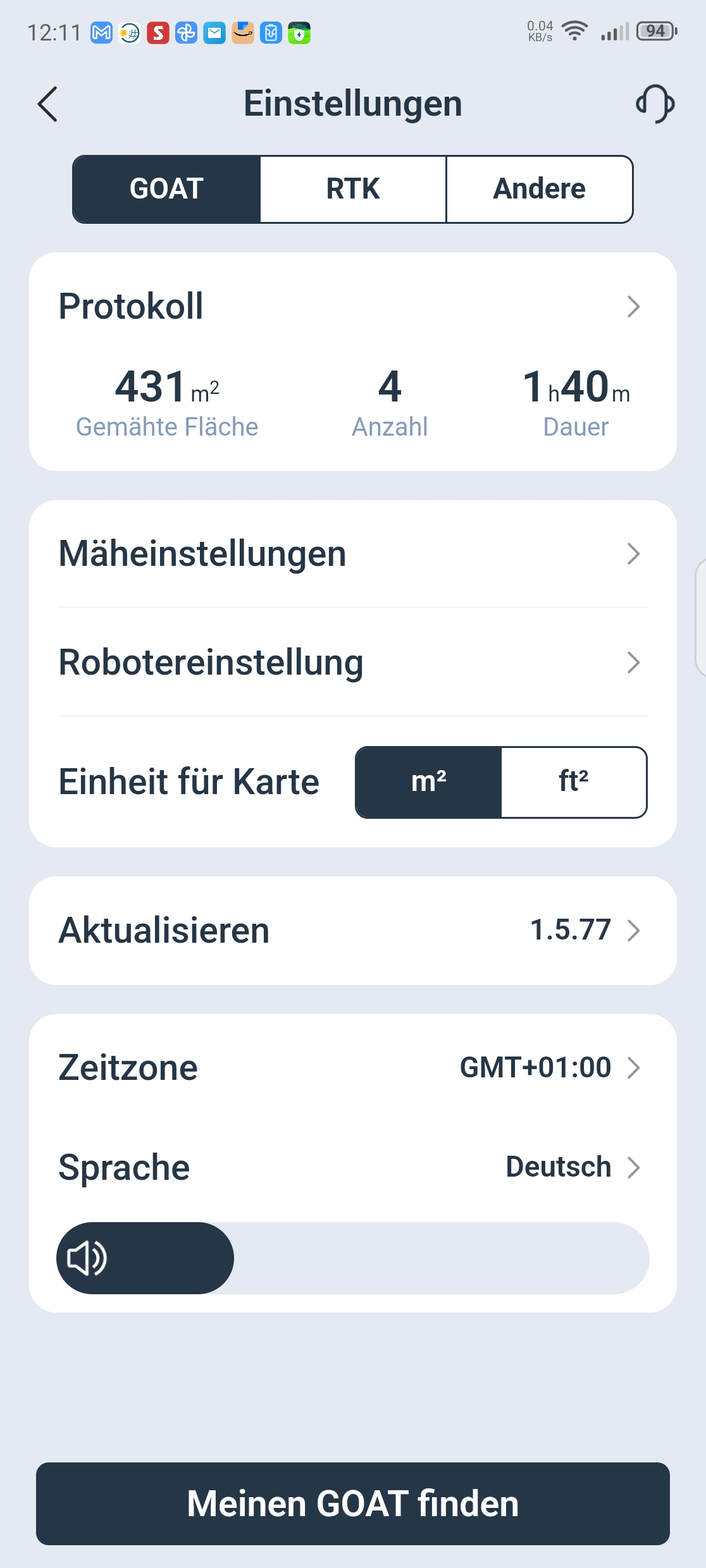Select the GOAT tab
The image size is (706, 1568).
pos(166,189)
